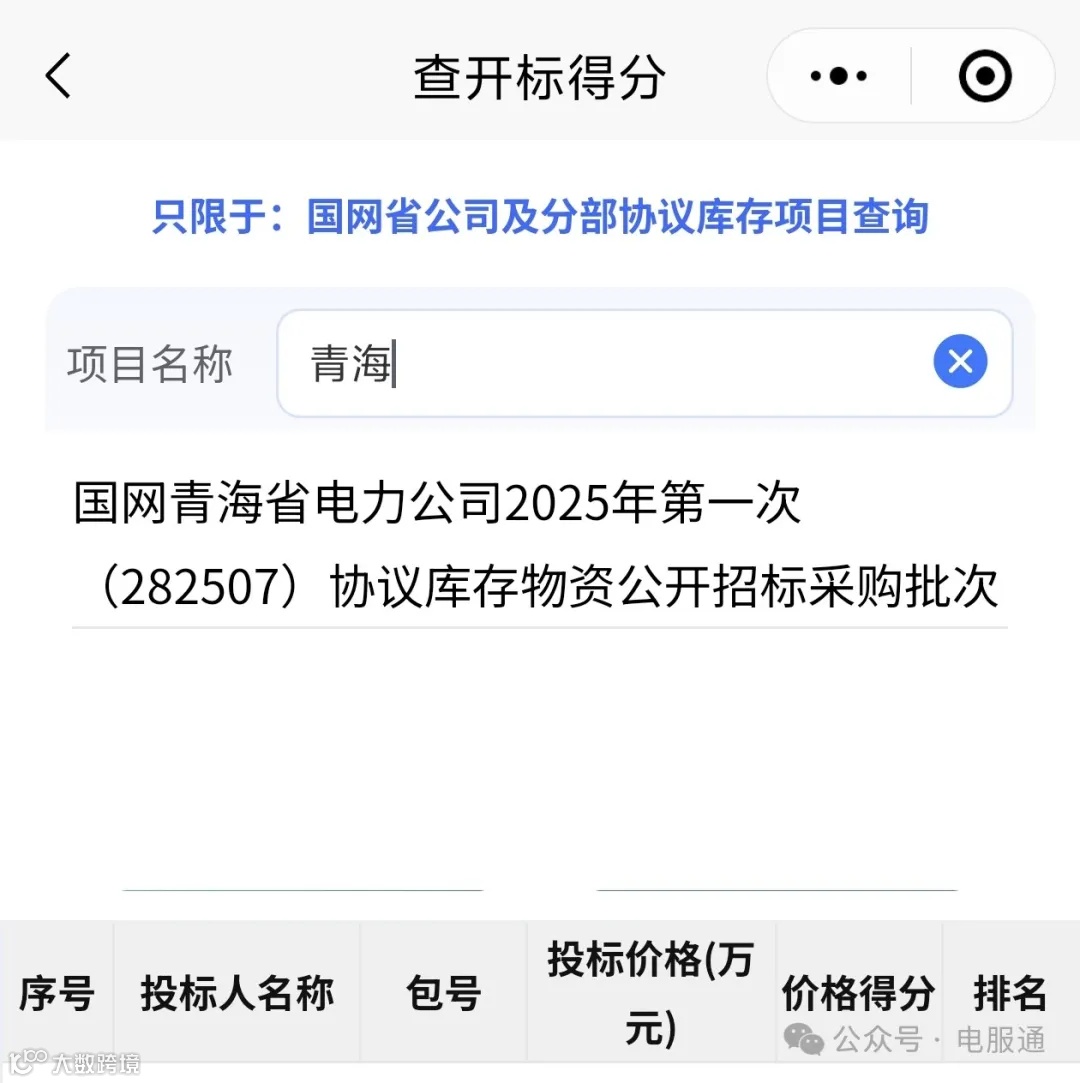
Task: Open the WeChat more options menu
Action: click(836, 75)
